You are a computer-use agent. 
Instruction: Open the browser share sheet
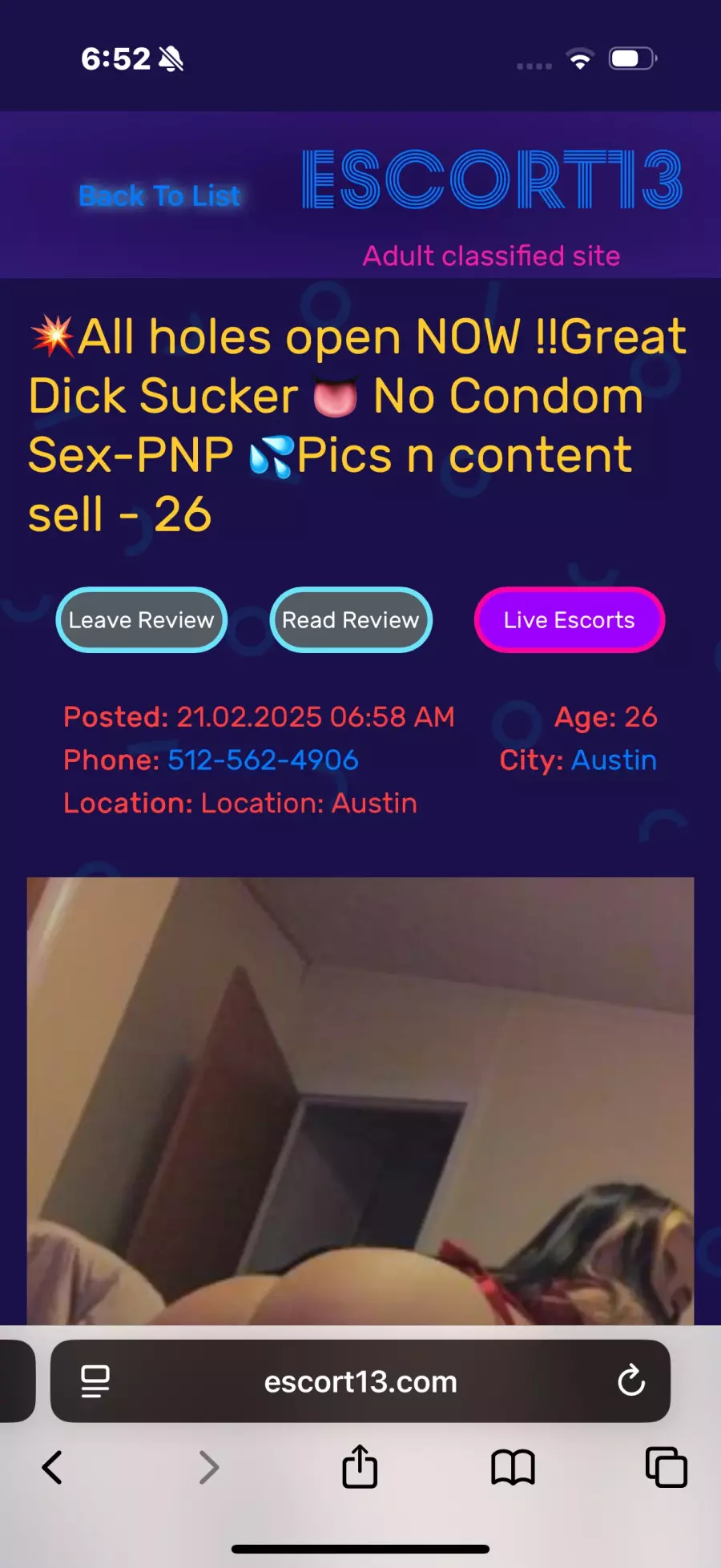(360, 1467)
